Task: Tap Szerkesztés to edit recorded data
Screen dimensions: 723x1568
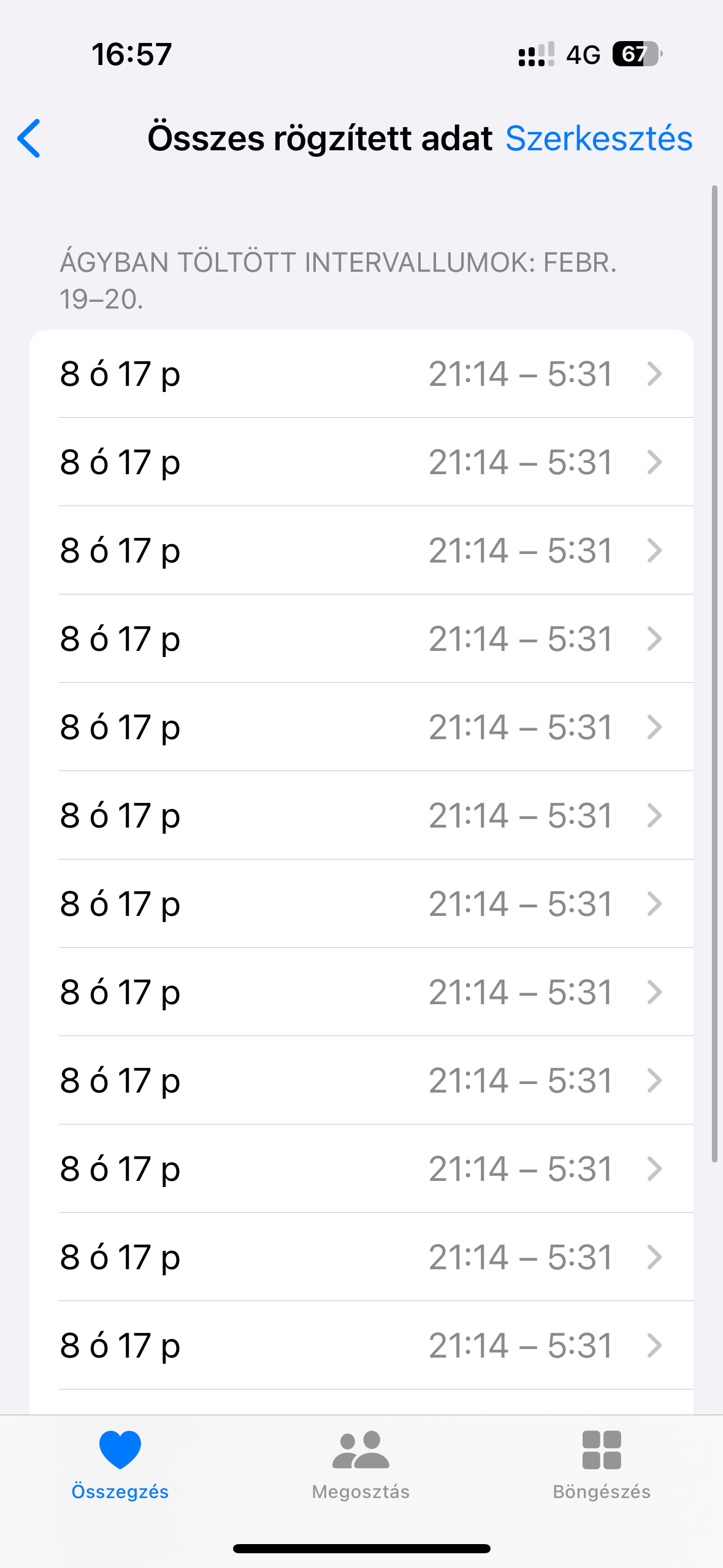Action: click(599, 139)
